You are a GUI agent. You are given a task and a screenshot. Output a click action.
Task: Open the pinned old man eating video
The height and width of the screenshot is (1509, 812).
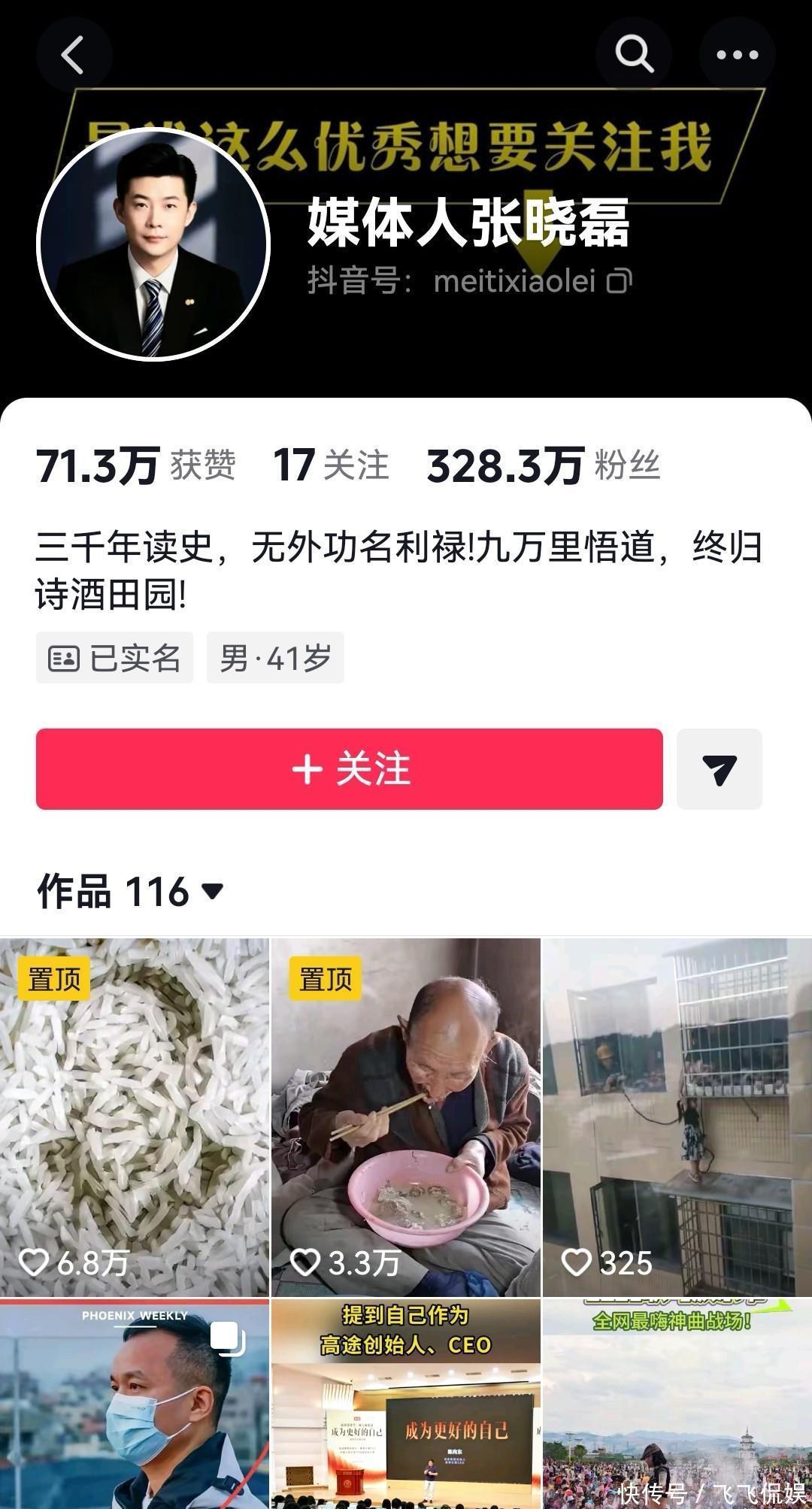[406, 1117]
